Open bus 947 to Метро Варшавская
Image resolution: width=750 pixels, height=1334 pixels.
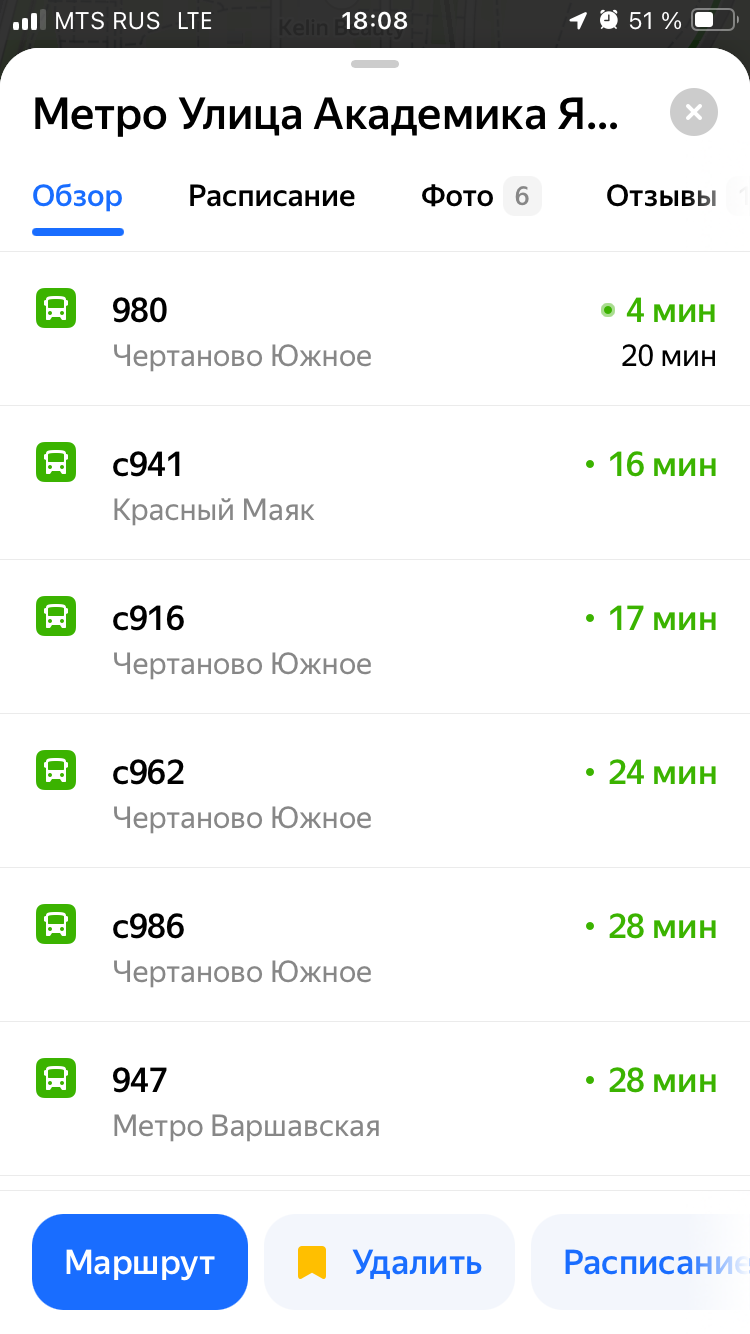375,1099
